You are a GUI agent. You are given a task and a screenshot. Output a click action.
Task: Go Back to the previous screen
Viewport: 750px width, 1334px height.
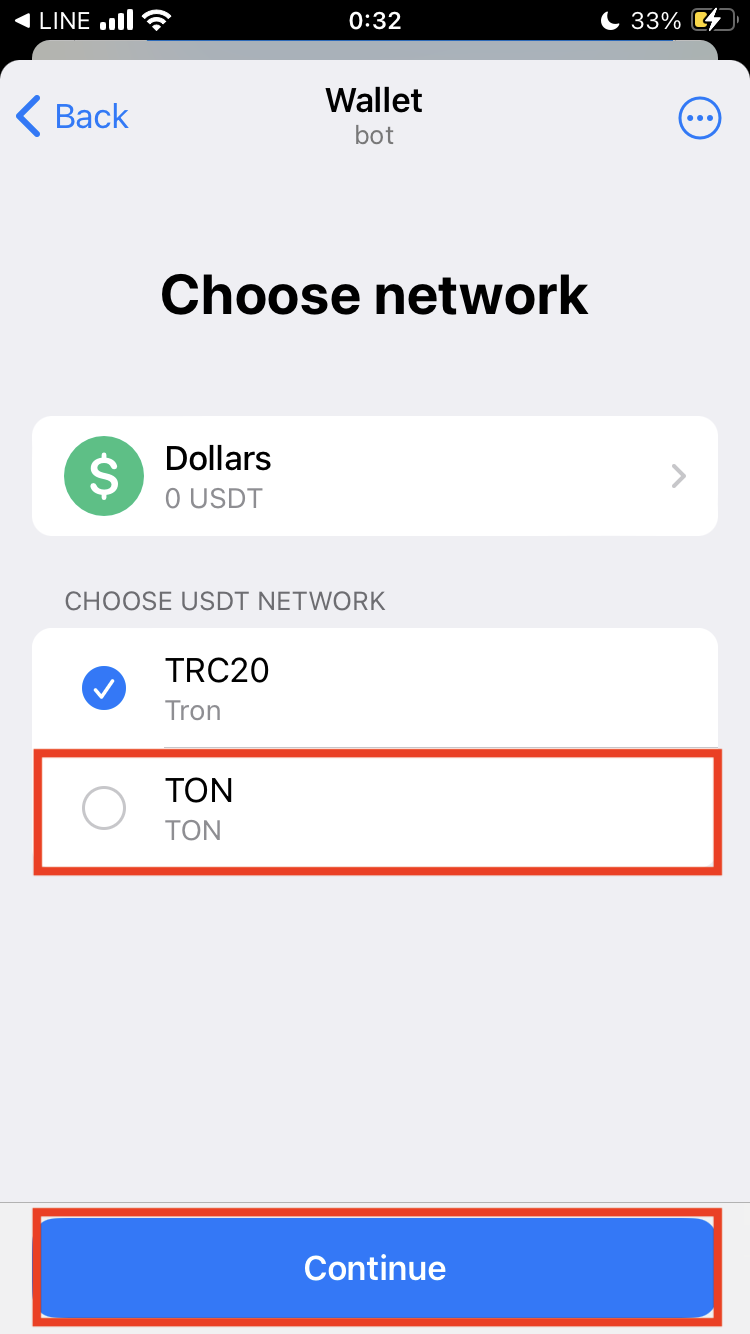72,116
